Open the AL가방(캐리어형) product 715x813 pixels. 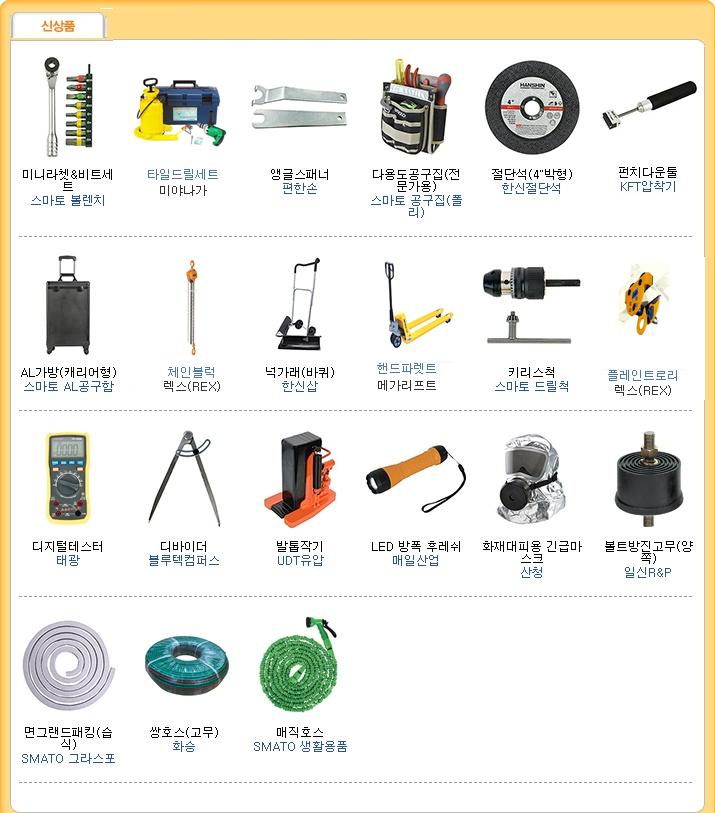click(x=68, y=305)
